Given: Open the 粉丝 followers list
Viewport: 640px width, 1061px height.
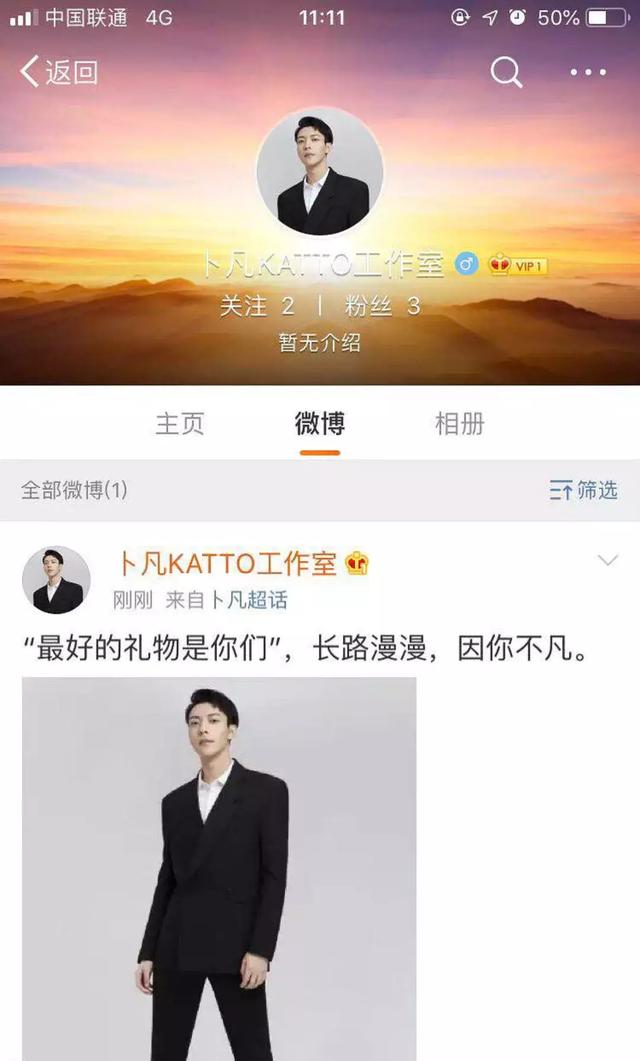Looking at the screenshot, I should (382, 306).
